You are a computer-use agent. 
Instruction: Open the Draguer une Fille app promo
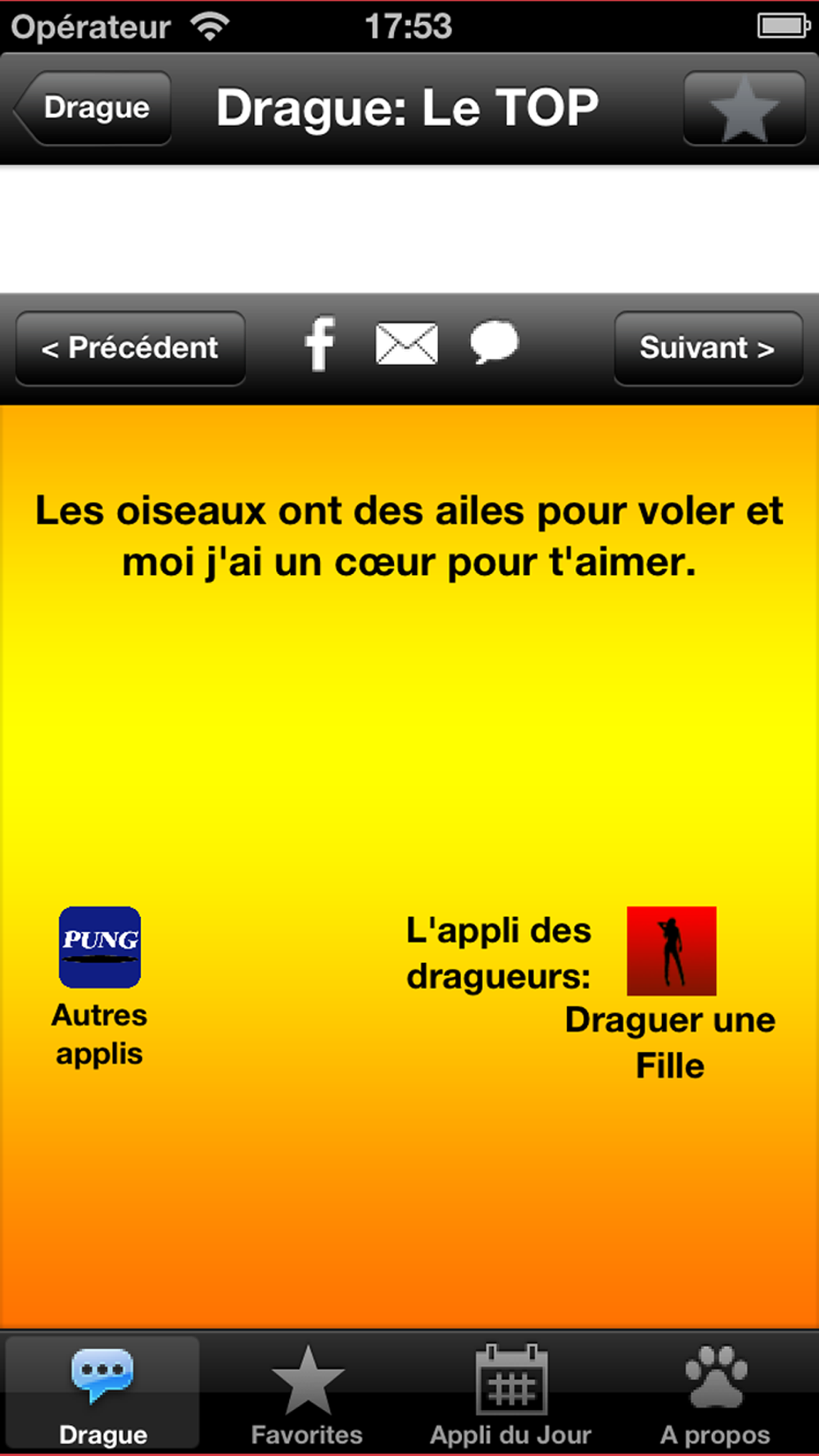pos(672,951)
